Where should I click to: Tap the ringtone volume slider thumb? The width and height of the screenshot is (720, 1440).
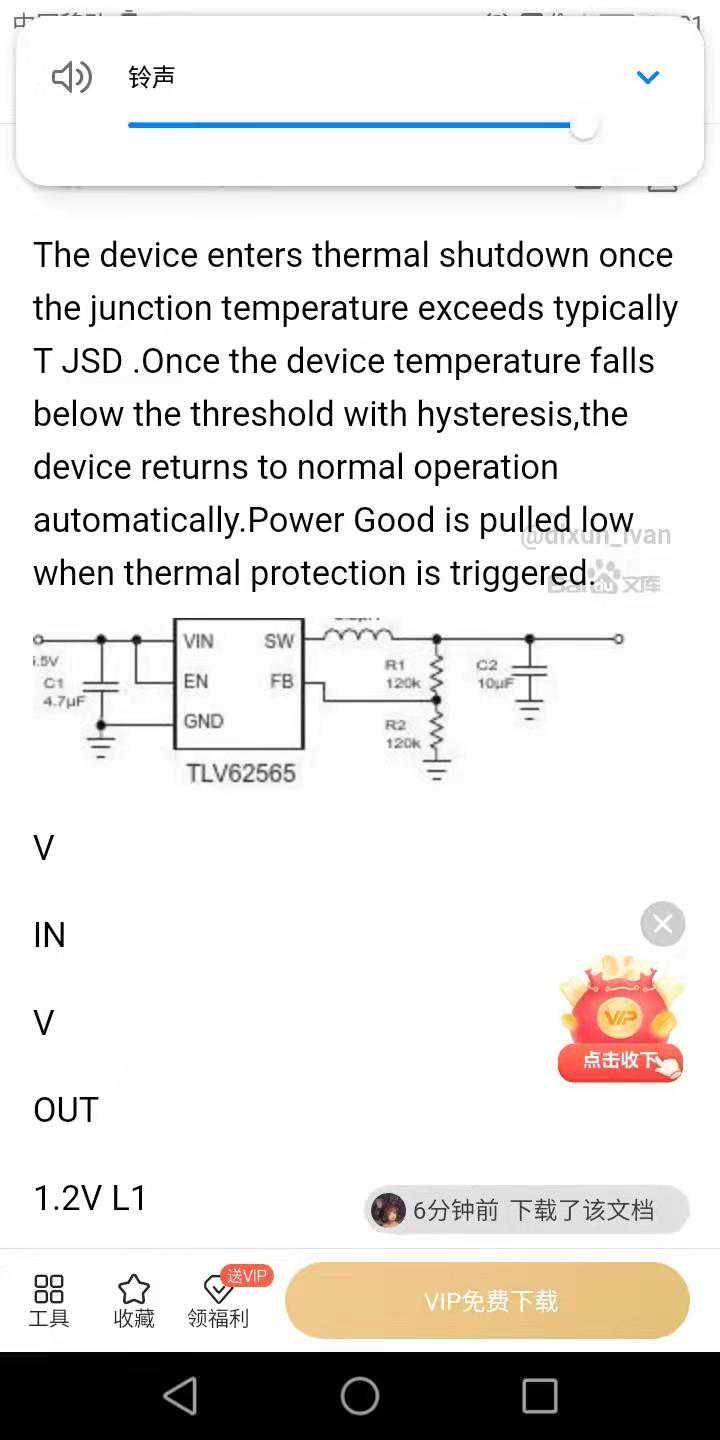coord(584,126)
